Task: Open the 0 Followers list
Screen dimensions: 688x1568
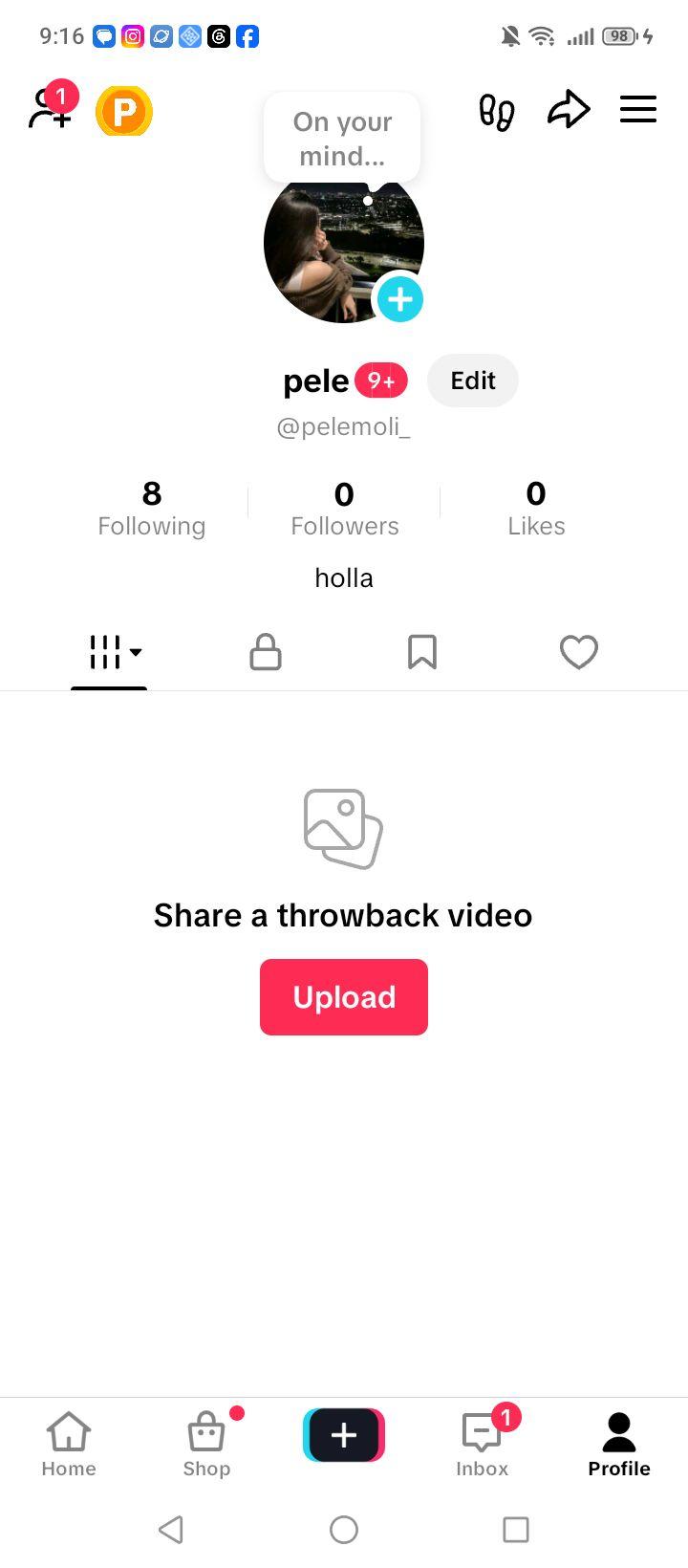Action: point(344,508)
